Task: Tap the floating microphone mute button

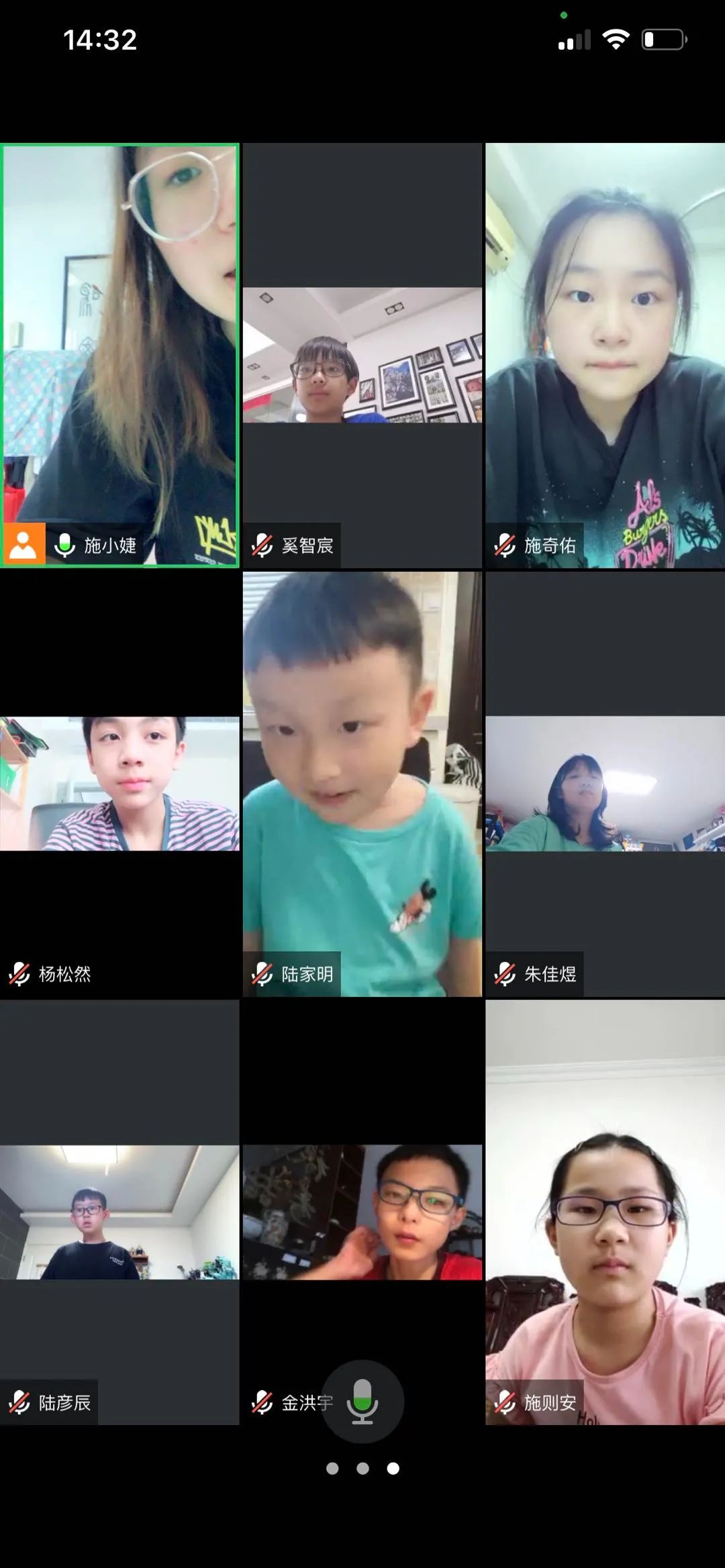Action: pyautogui.click(x=362, y=1401)
